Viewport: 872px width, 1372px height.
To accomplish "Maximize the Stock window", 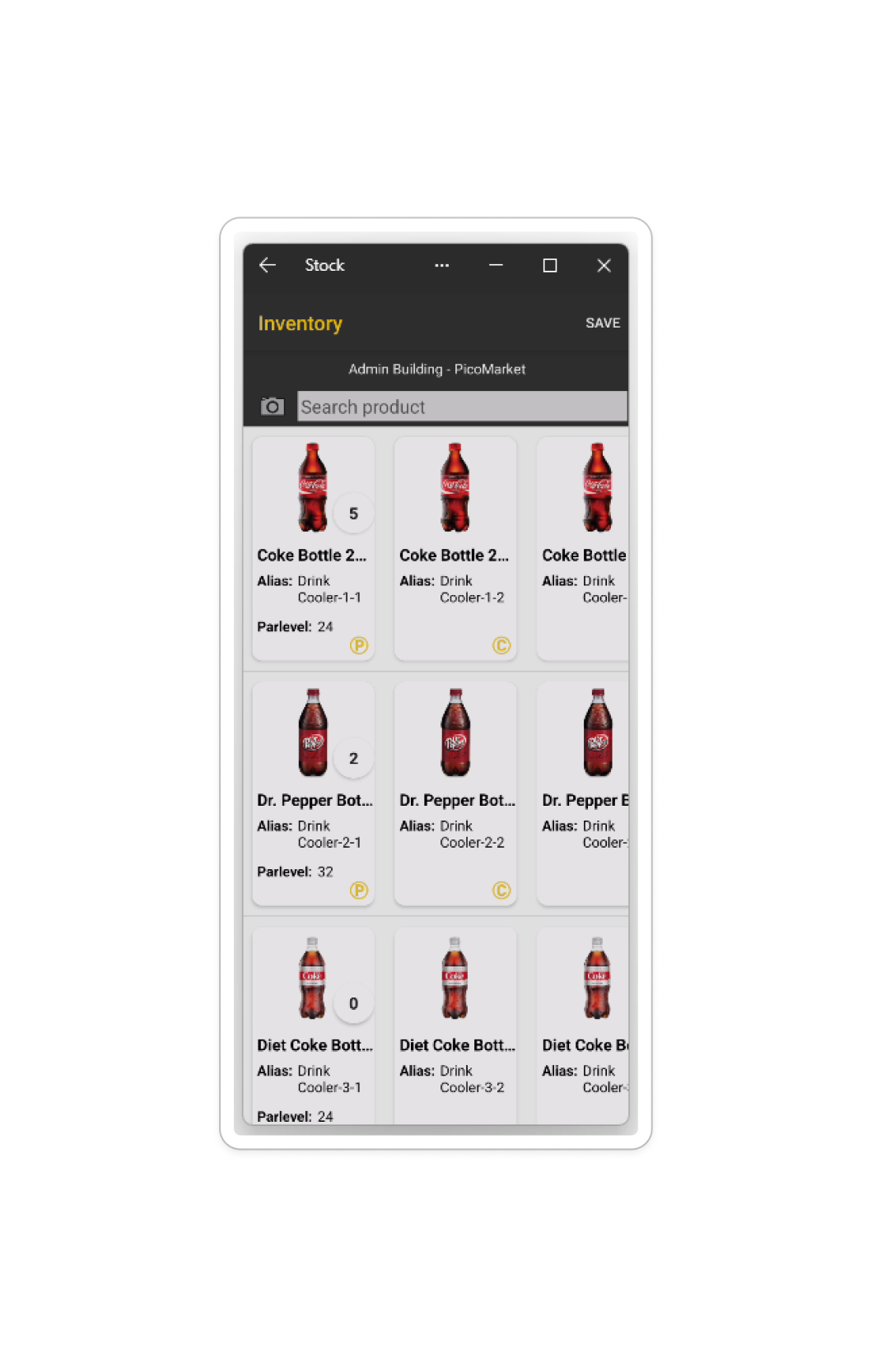I will tap(550, 265).
